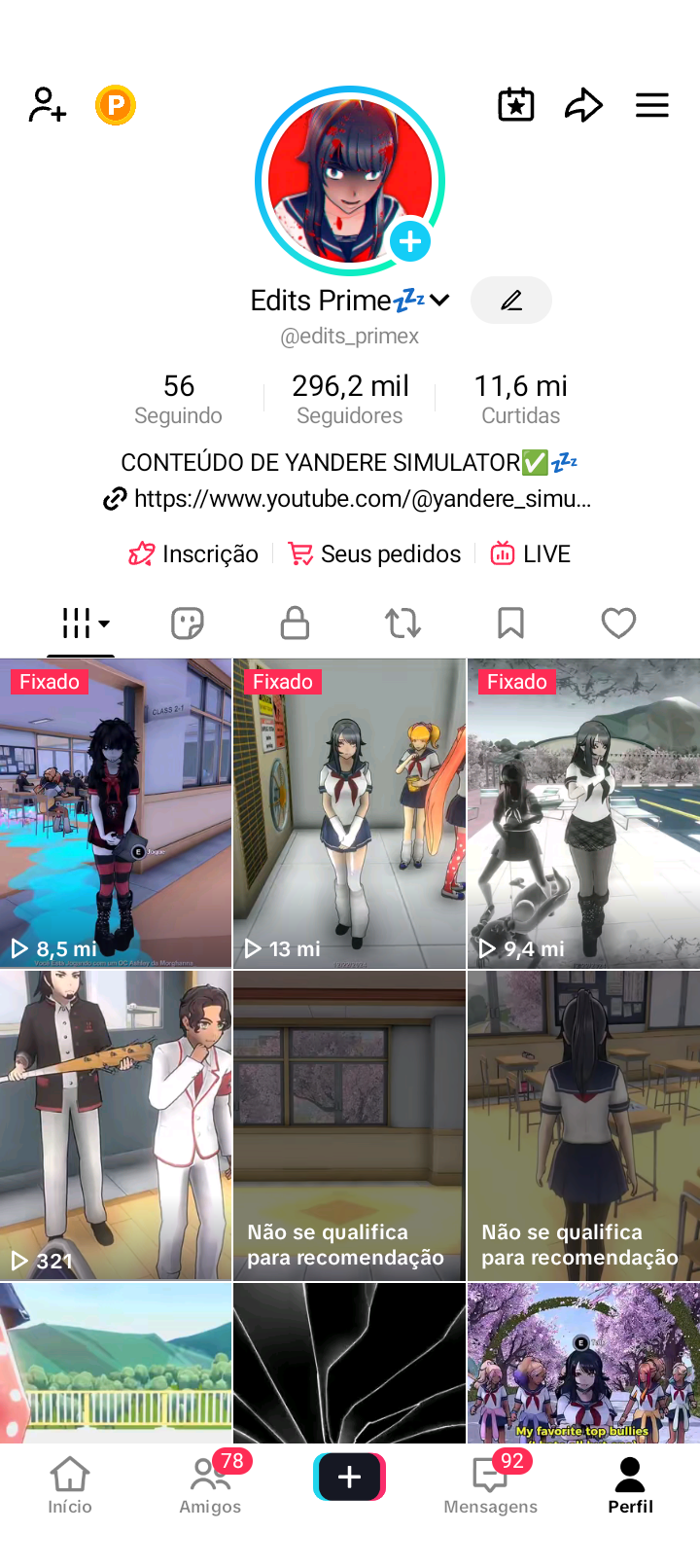Open Inscrição subscription
700x1568 pixels.
click(194, 554)
